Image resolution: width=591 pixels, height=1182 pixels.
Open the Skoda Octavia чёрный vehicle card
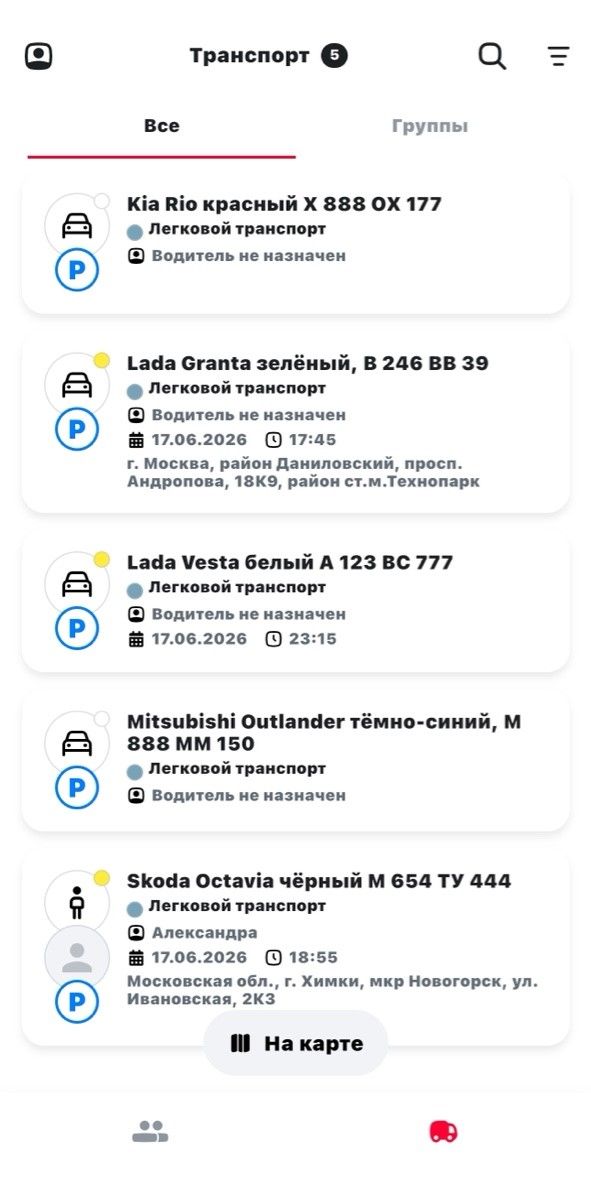296,948
